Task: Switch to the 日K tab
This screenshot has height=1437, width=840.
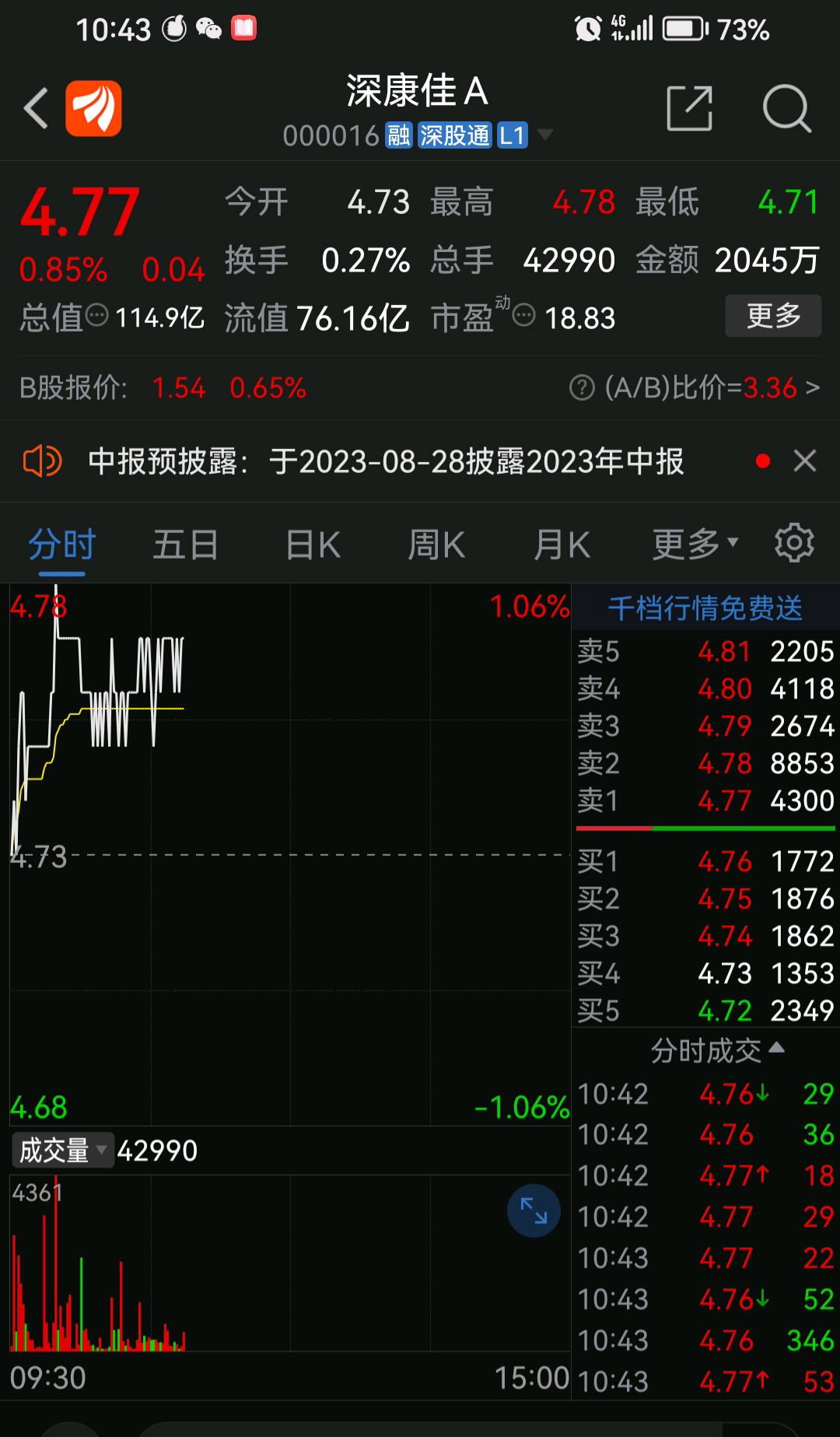Action: (310, 545)
